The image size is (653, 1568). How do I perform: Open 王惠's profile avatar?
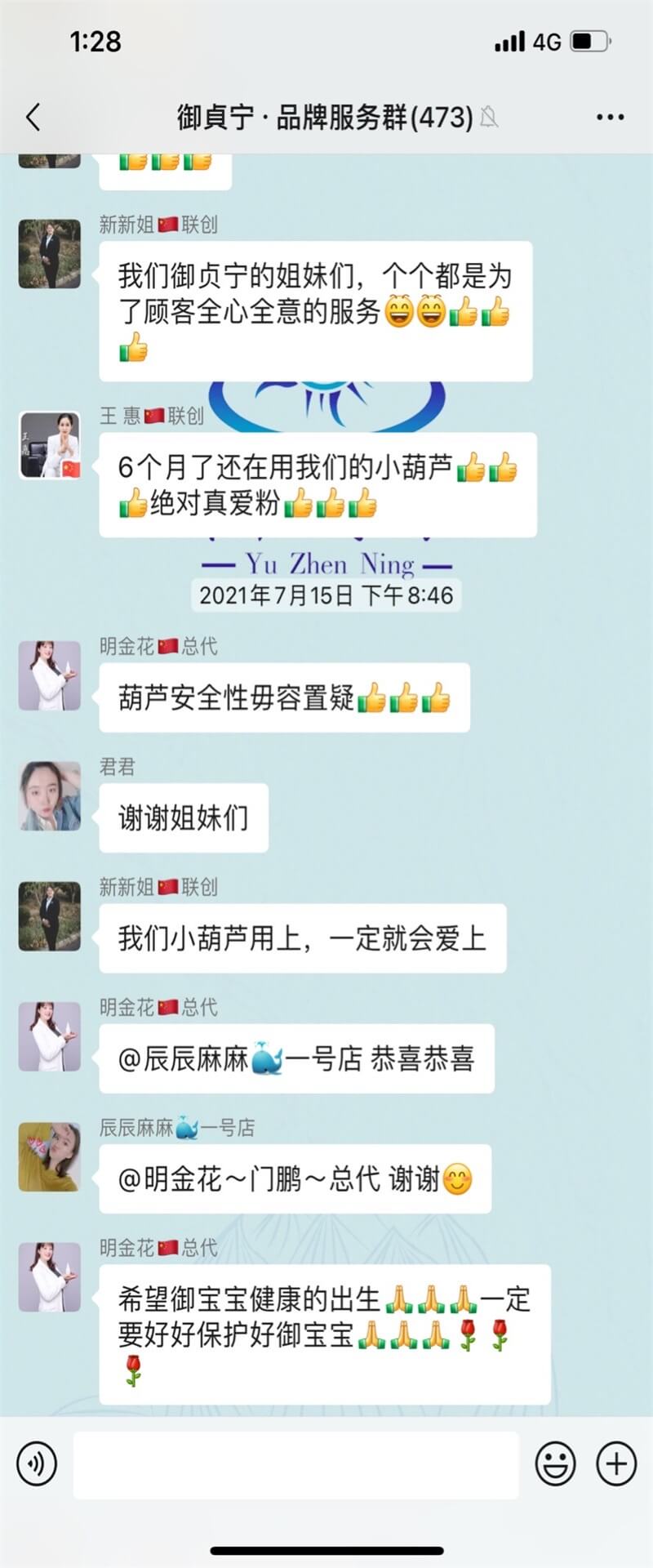(x=50, y=445)
